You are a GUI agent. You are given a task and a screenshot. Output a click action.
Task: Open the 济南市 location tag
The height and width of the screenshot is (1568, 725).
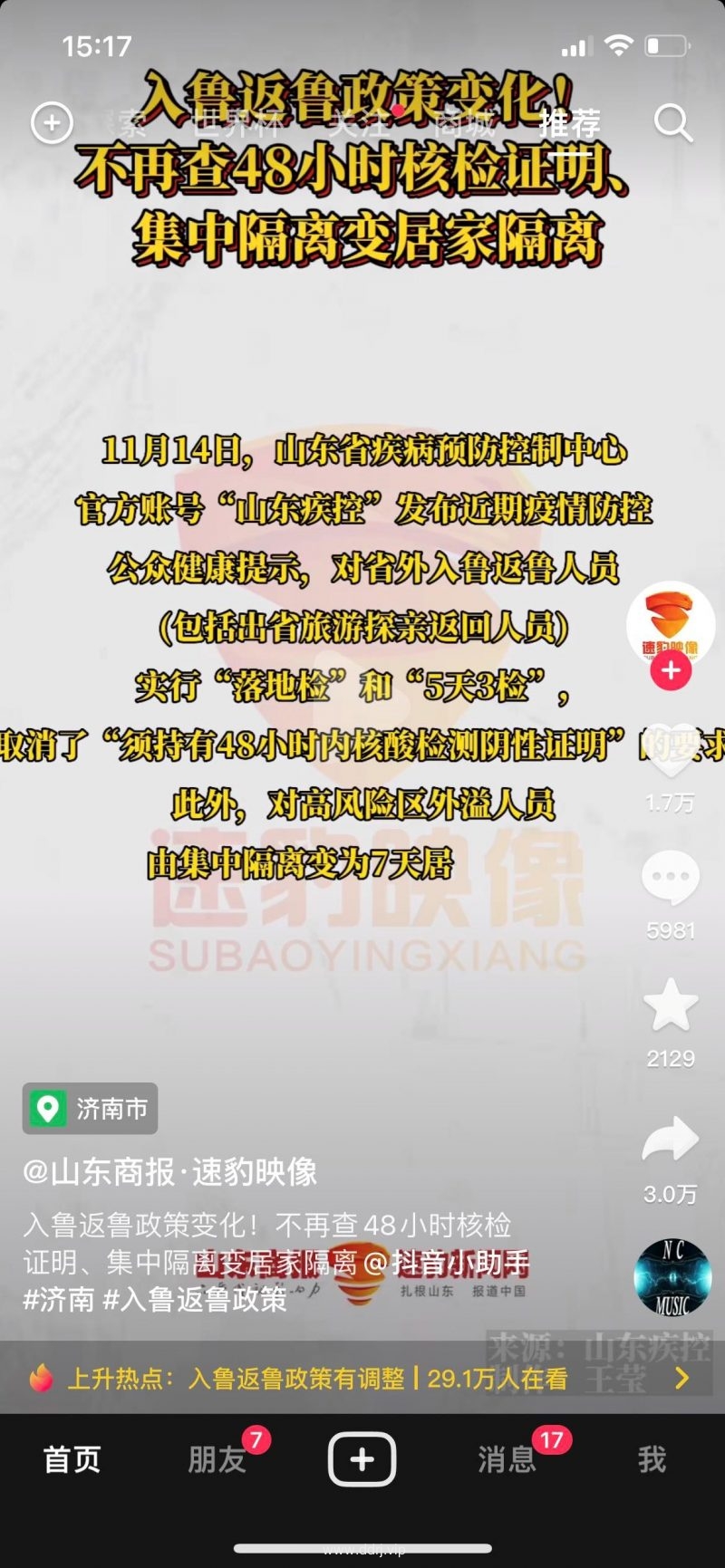click(91, 1109)
